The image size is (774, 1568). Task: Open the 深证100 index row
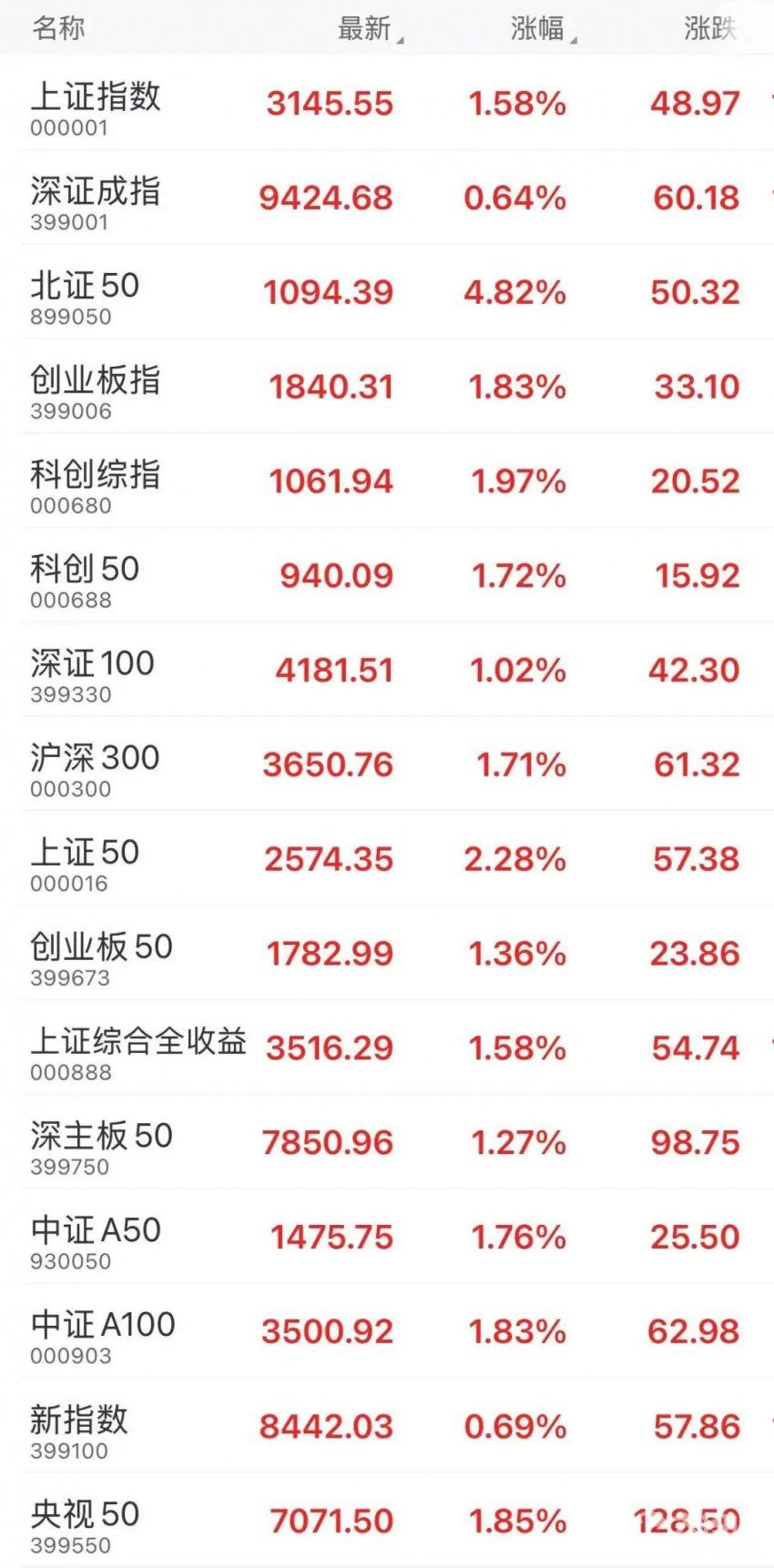(x=387, y=671)
